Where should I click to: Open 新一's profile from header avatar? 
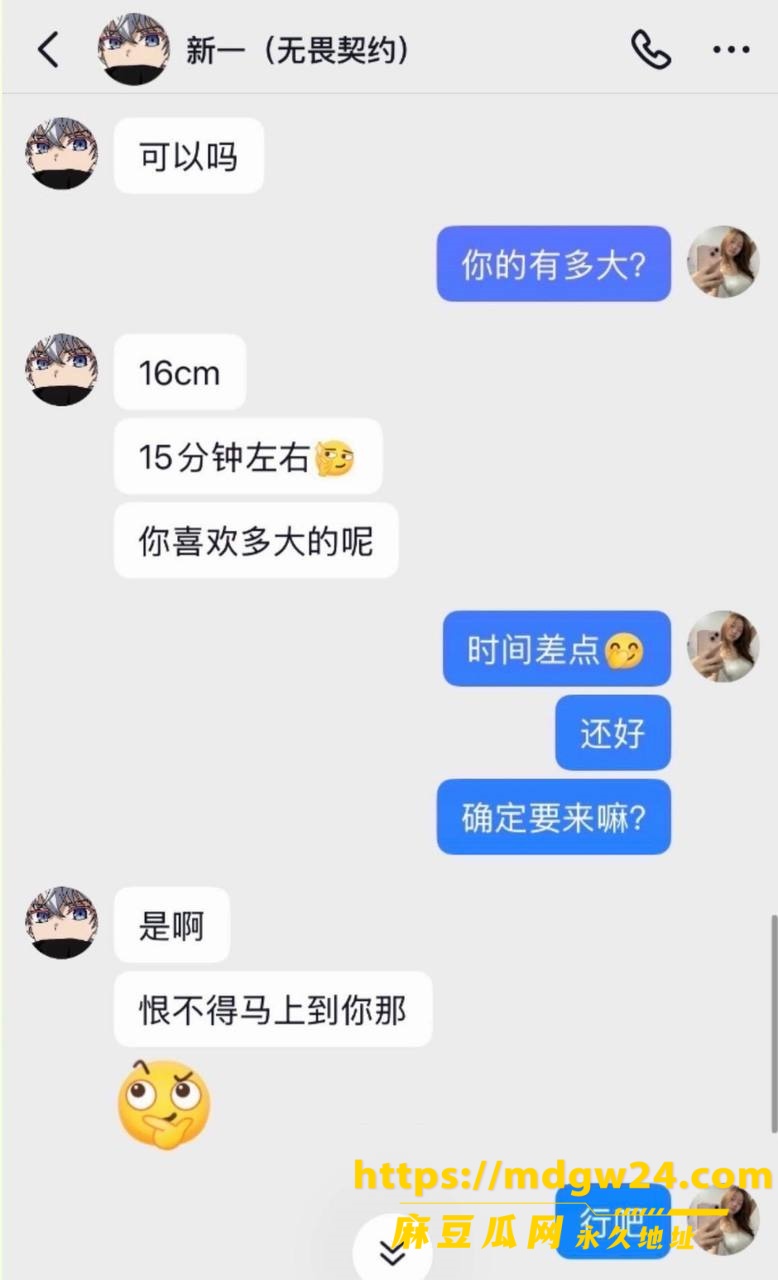[132, 49]
